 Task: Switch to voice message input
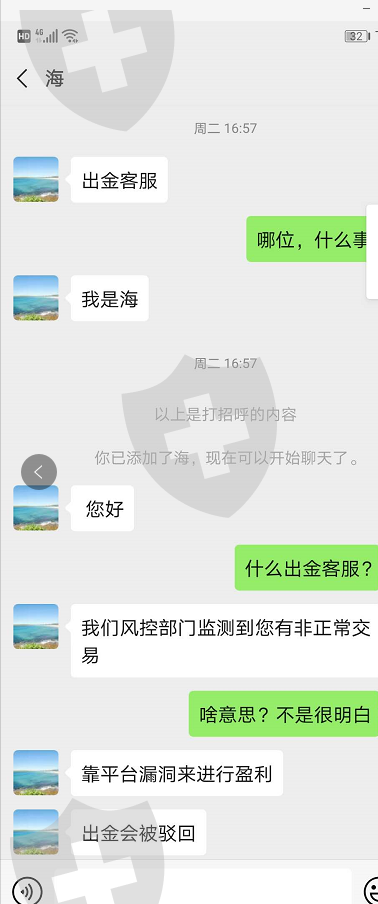coord(27,890)
